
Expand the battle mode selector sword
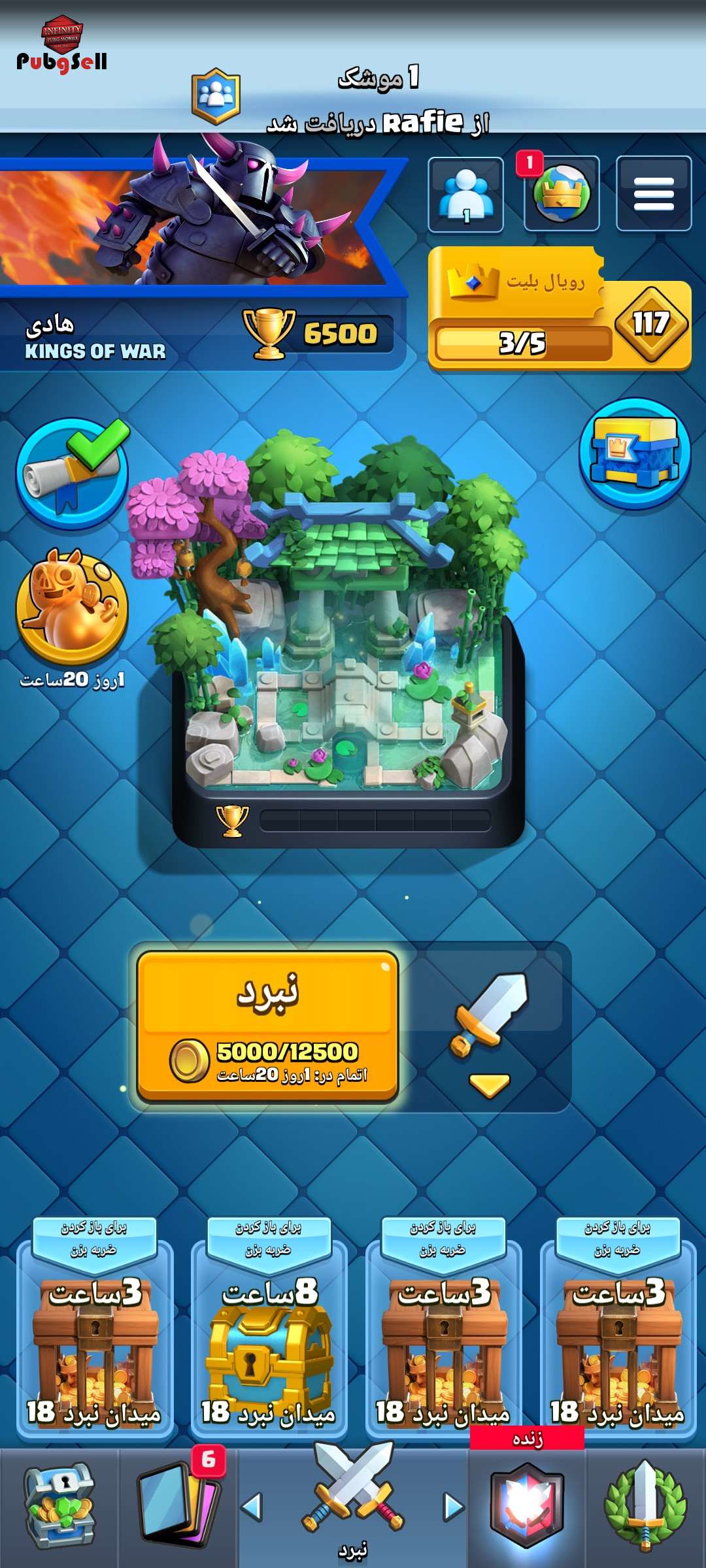click(490, 1029)
